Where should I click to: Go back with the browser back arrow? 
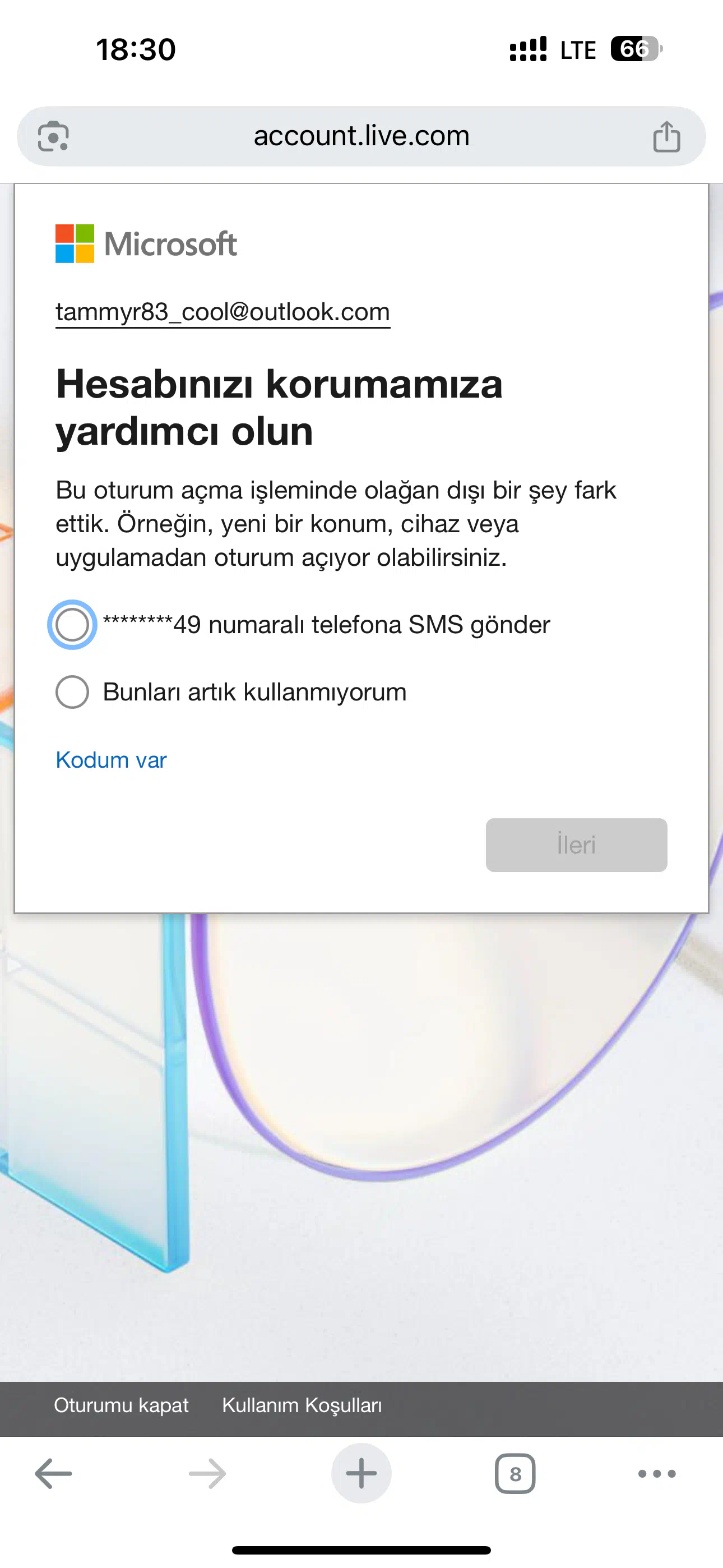click(54, 1474)
